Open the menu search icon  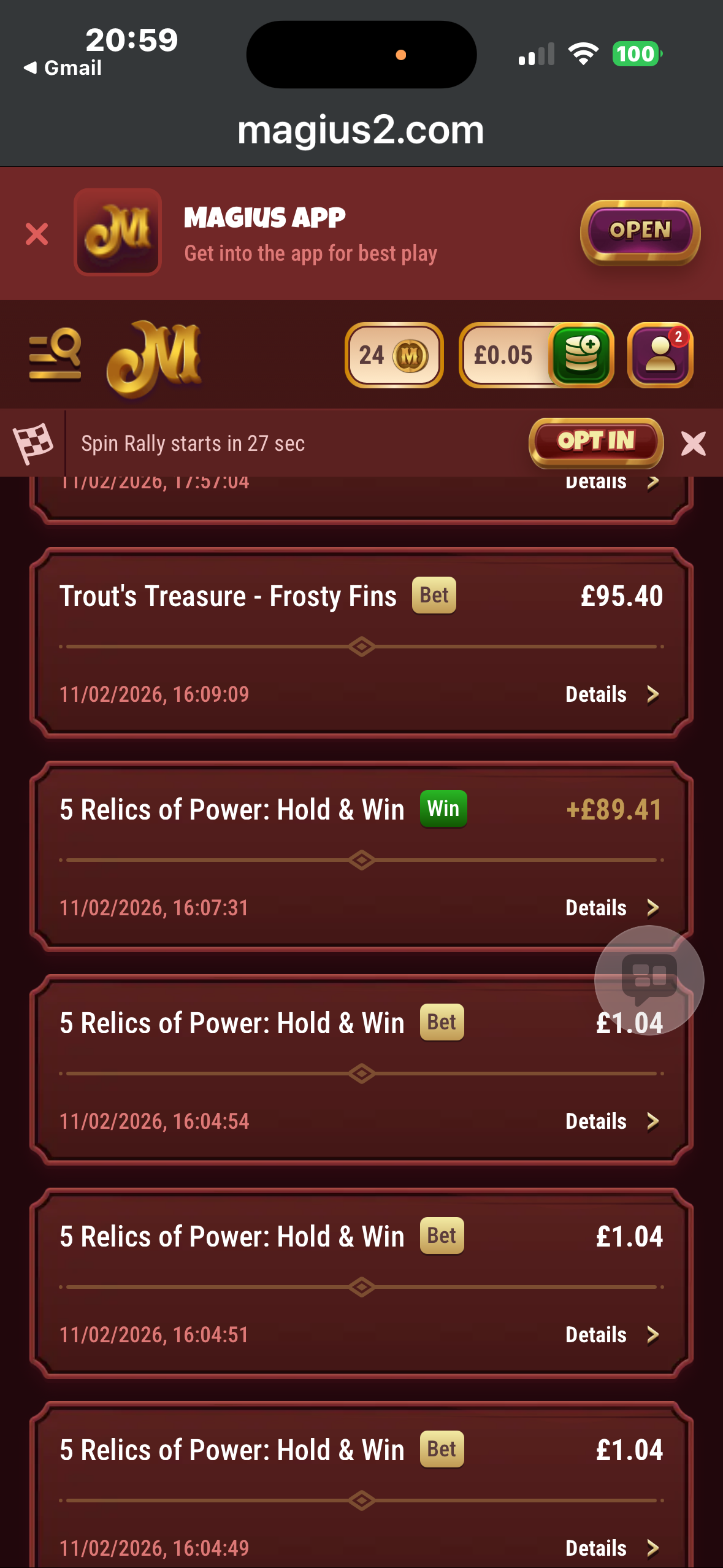(x=55, y=355)
